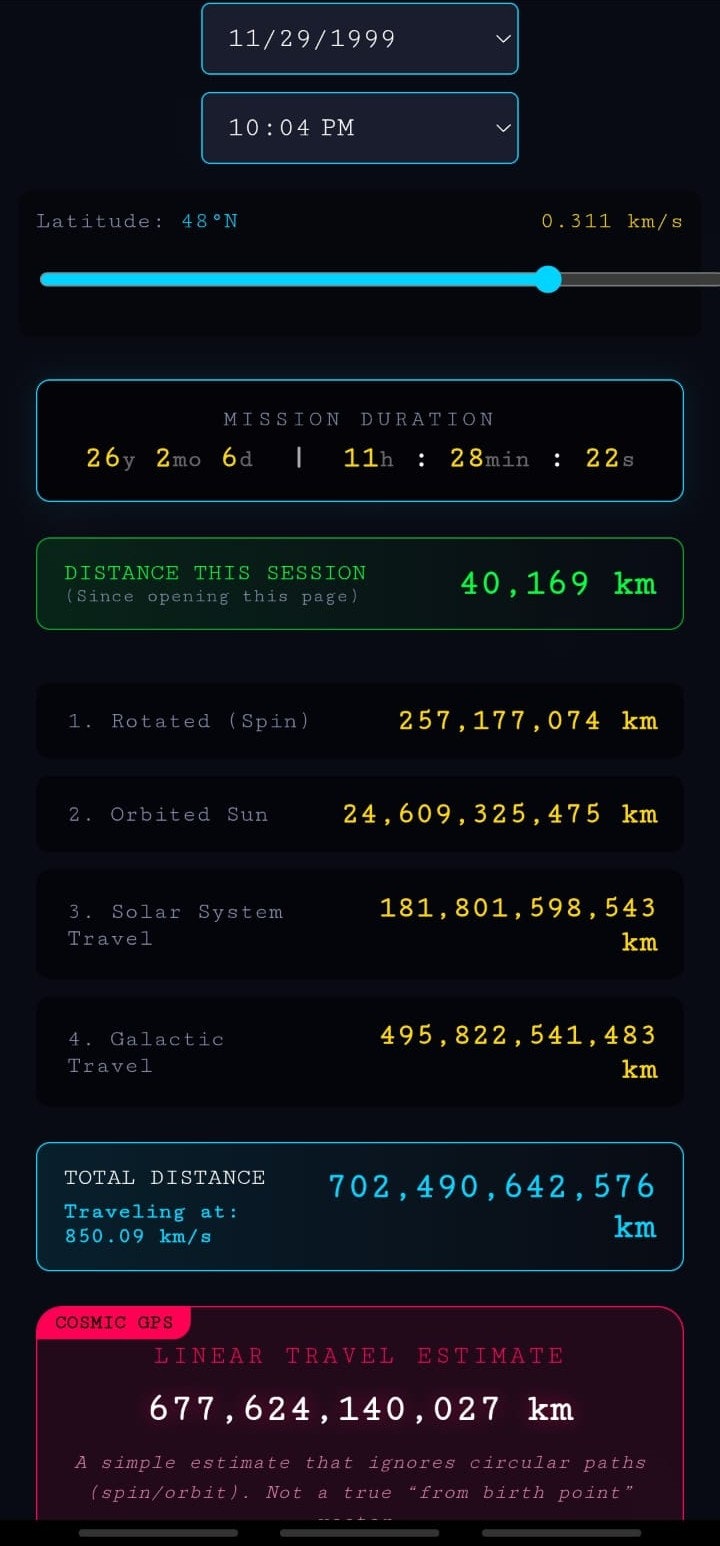
Task: Select the Distance This Session card
Action: coord(359,584)
